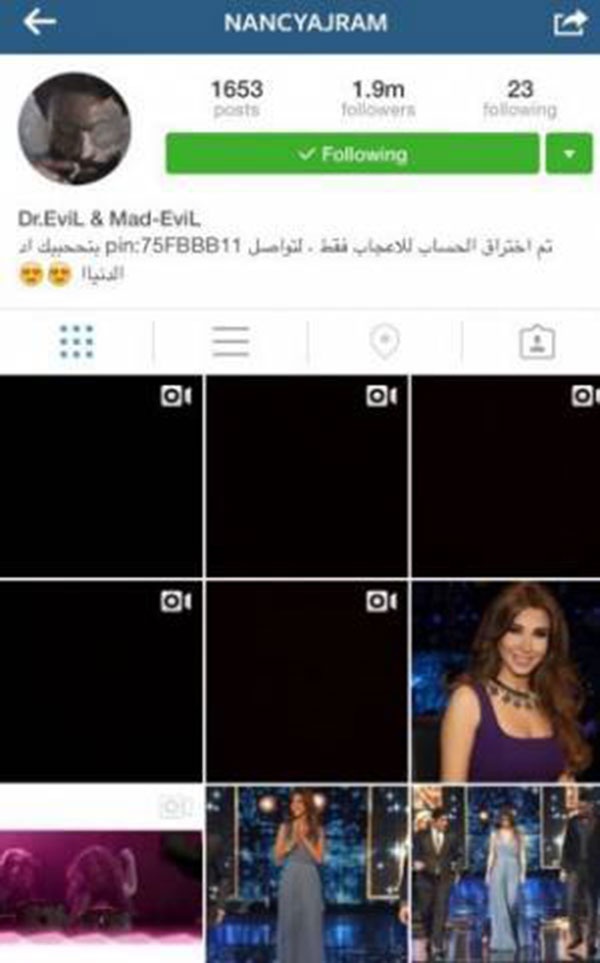
Task: Open the solo blue gown stage photo
Action: pyautogui.click(x=306, y=875)
